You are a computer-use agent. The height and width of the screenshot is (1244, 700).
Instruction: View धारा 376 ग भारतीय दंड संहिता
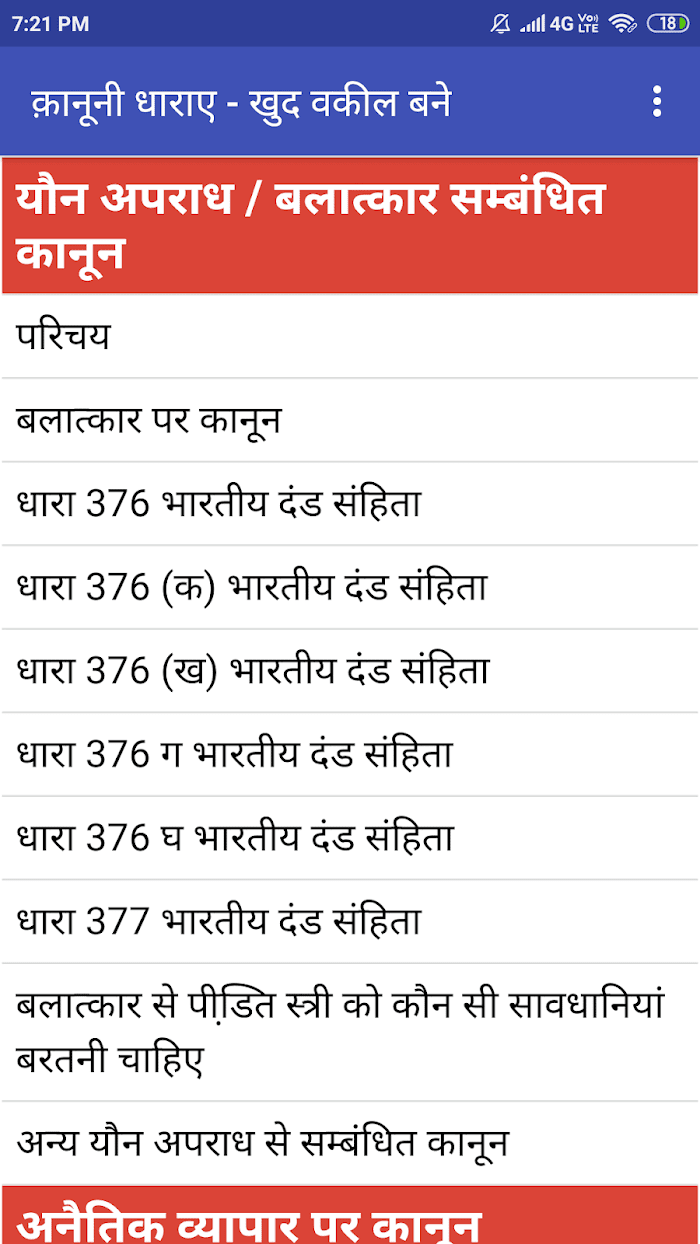click(350, 755)
